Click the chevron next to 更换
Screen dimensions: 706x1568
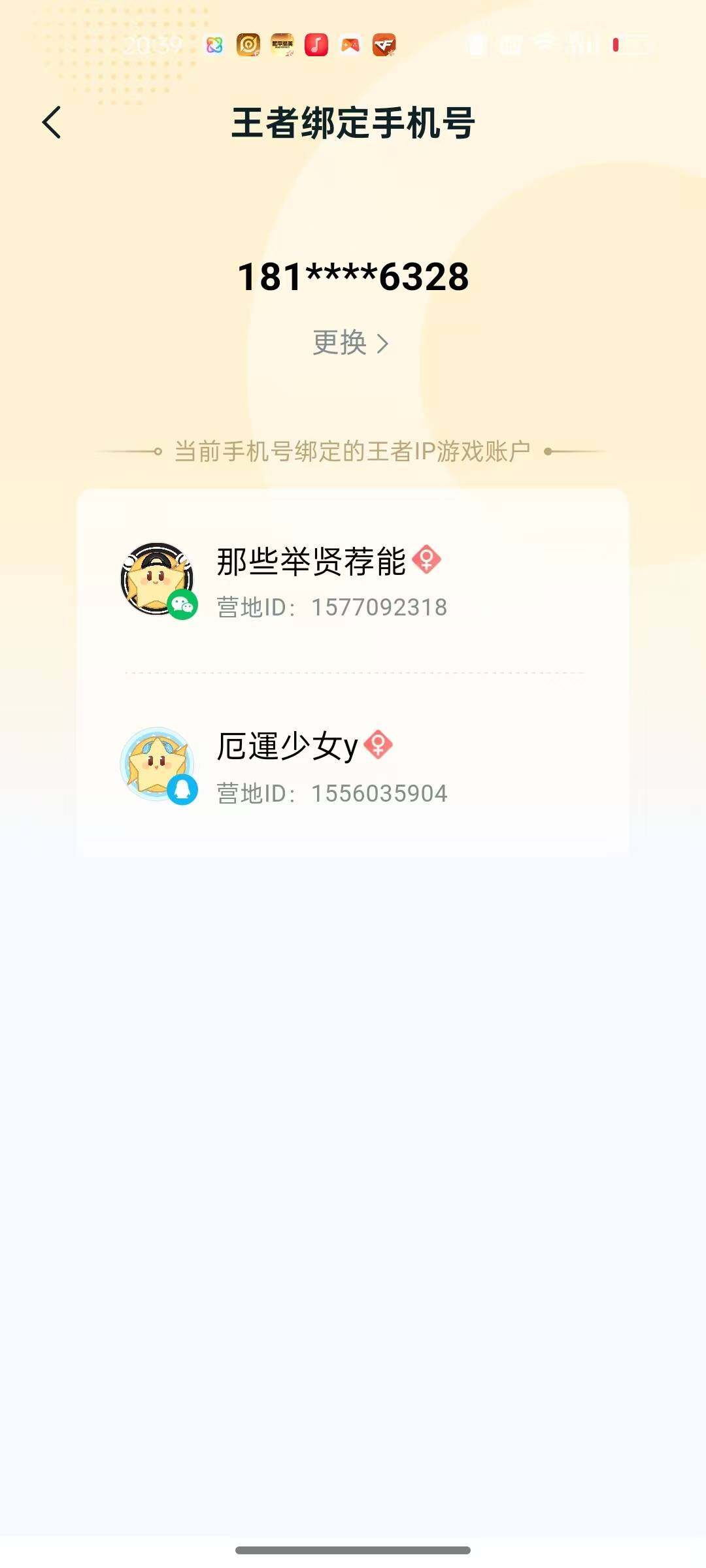point(384,343)
